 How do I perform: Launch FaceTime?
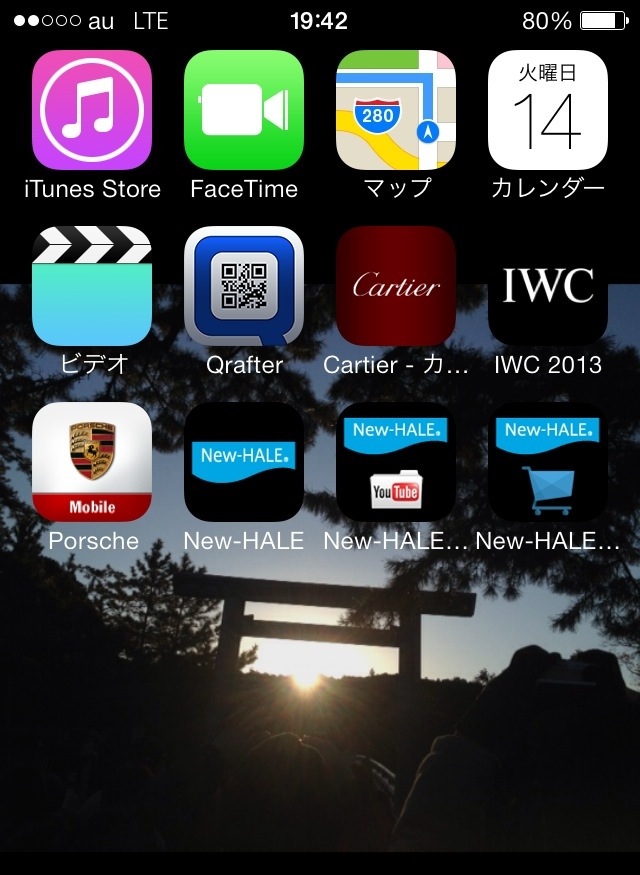[x=244, y=111]
